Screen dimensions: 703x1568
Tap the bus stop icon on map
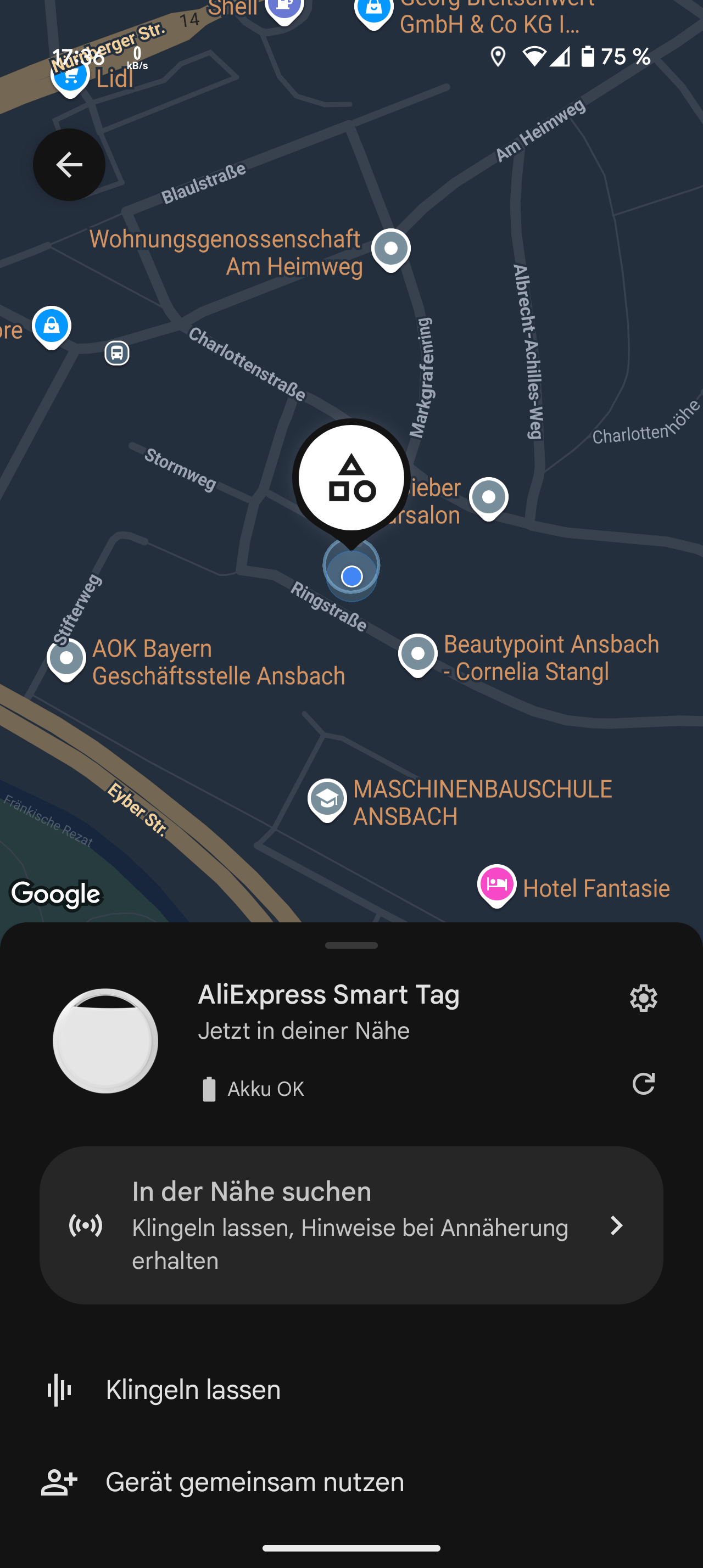pyautogui.click(x=117, y=353)
